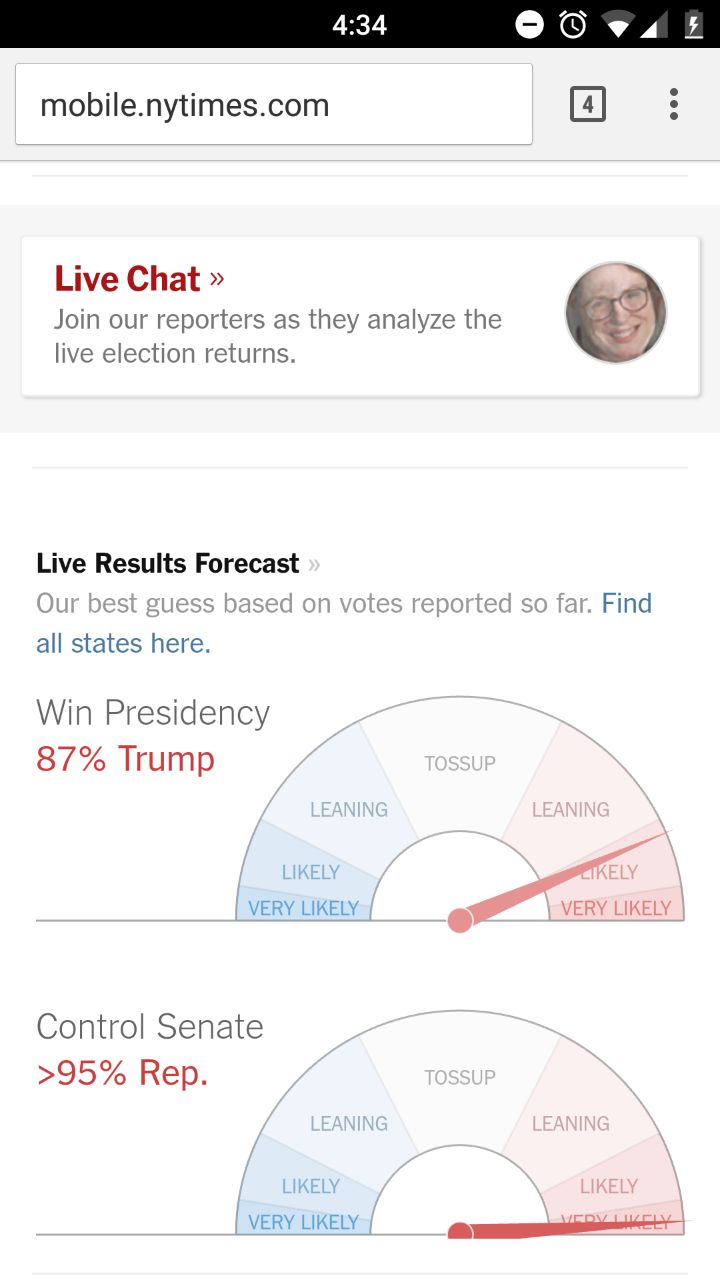Open the Live Chat card
The width and height of the screenshot is (720, 1280).
pyautogui.click(x=360, y=316)
